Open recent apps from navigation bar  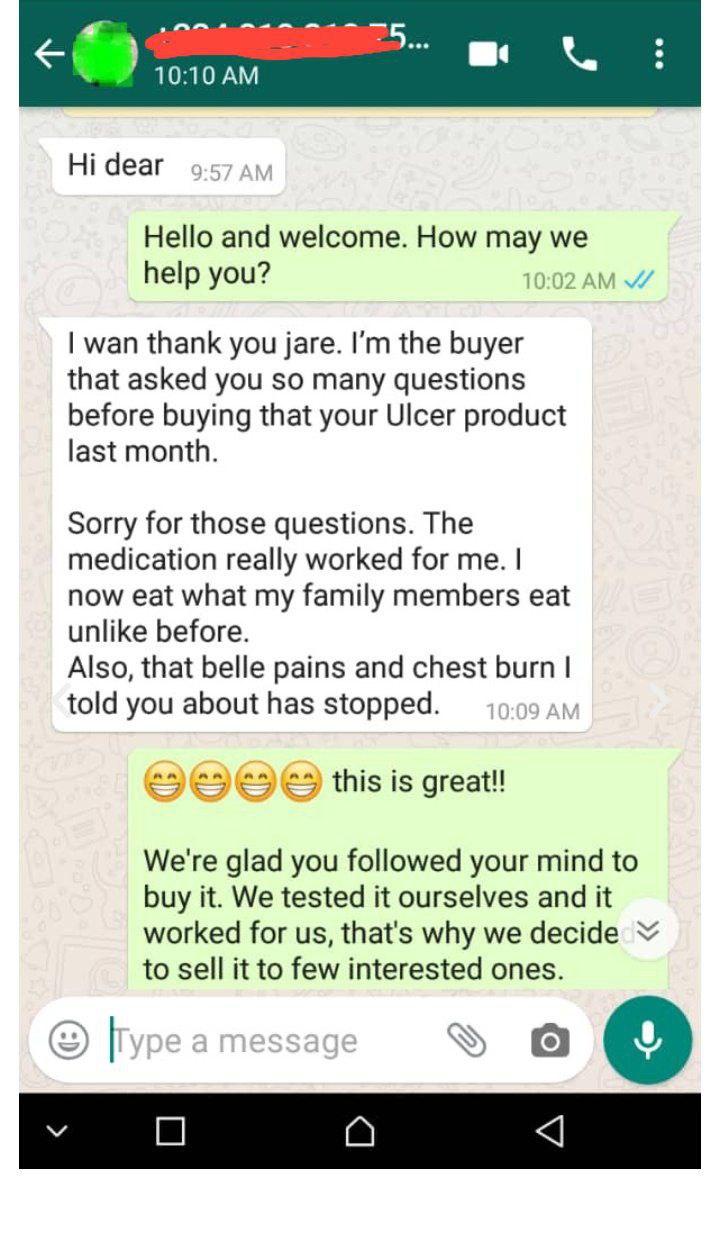click(171, 1131)
